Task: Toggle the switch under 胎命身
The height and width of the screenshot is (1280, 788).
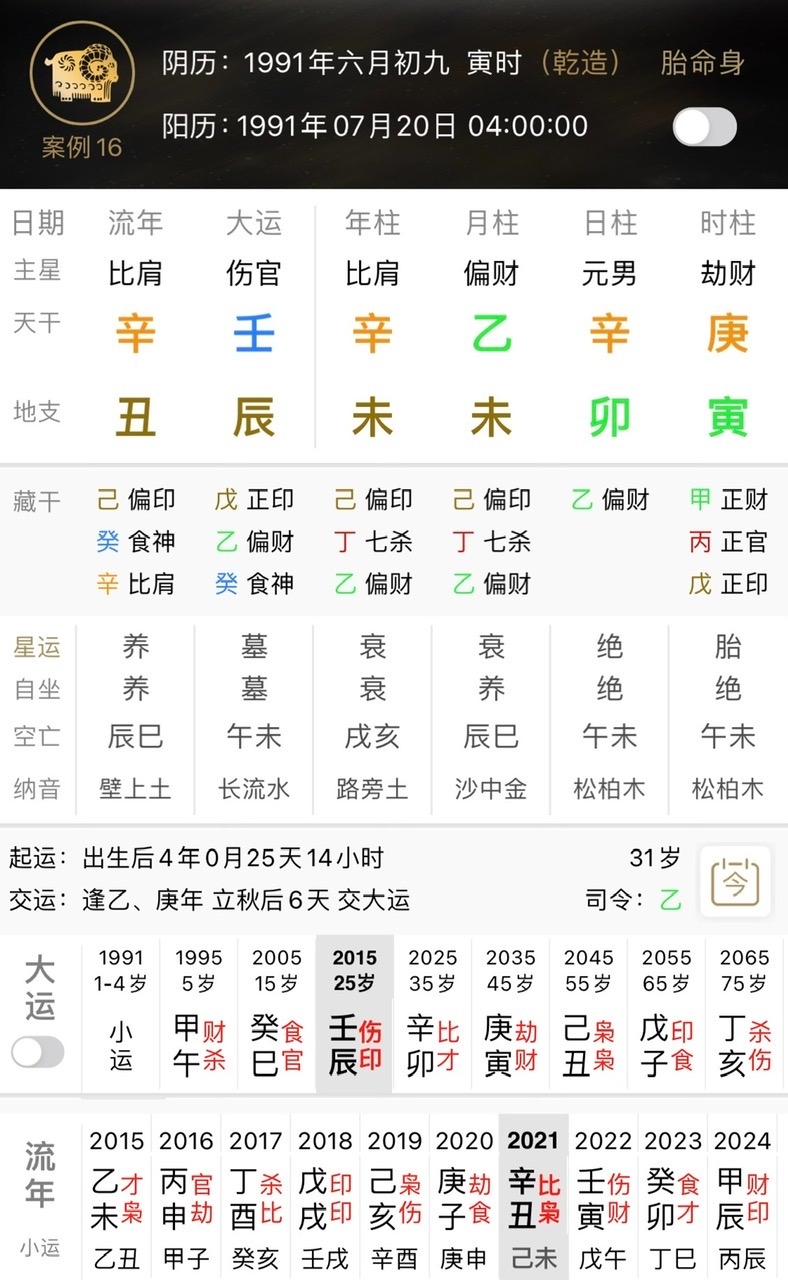Action: click(704, 127)
